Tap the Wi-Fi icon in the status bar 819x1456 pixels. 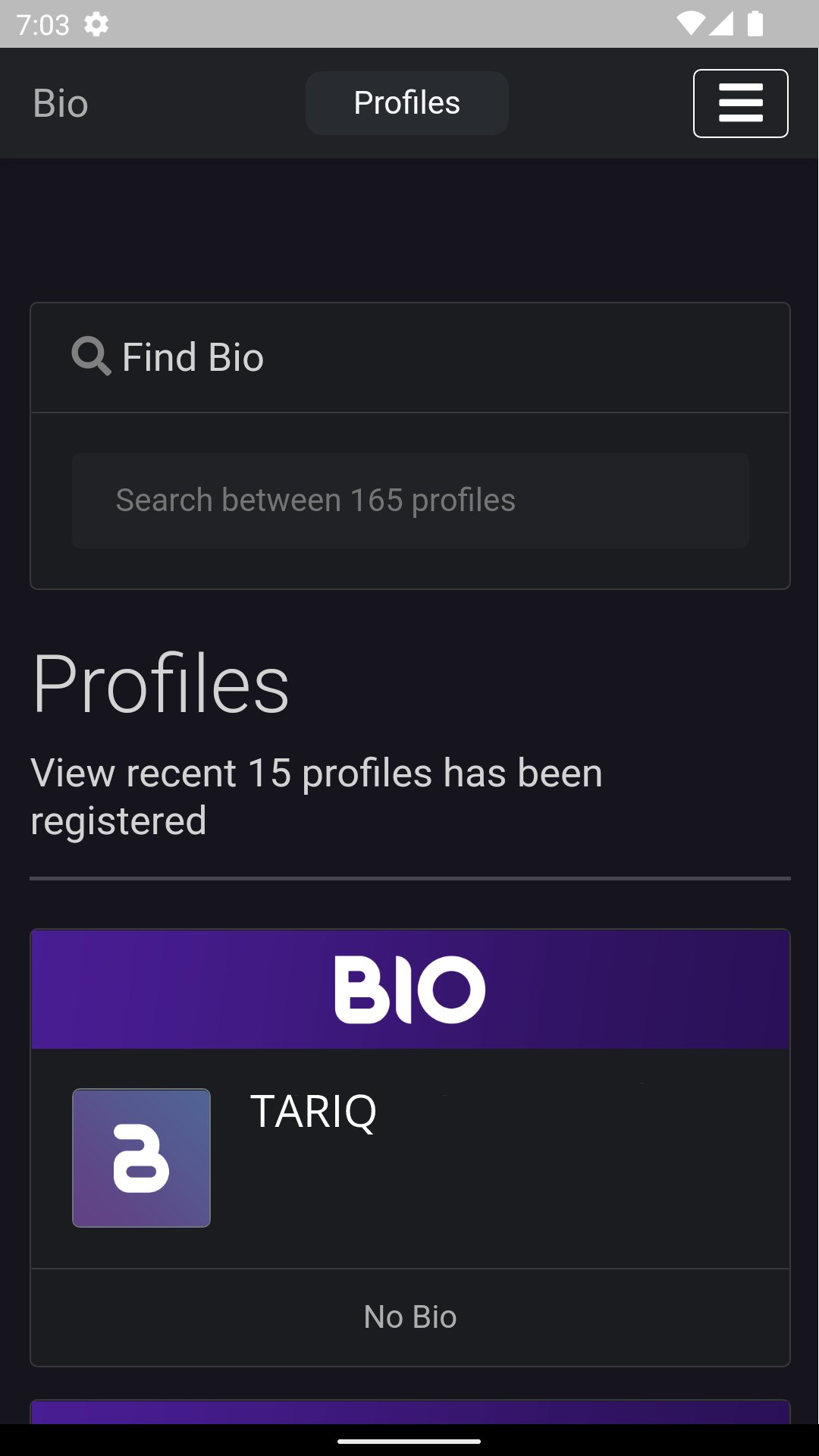(691, 24)
